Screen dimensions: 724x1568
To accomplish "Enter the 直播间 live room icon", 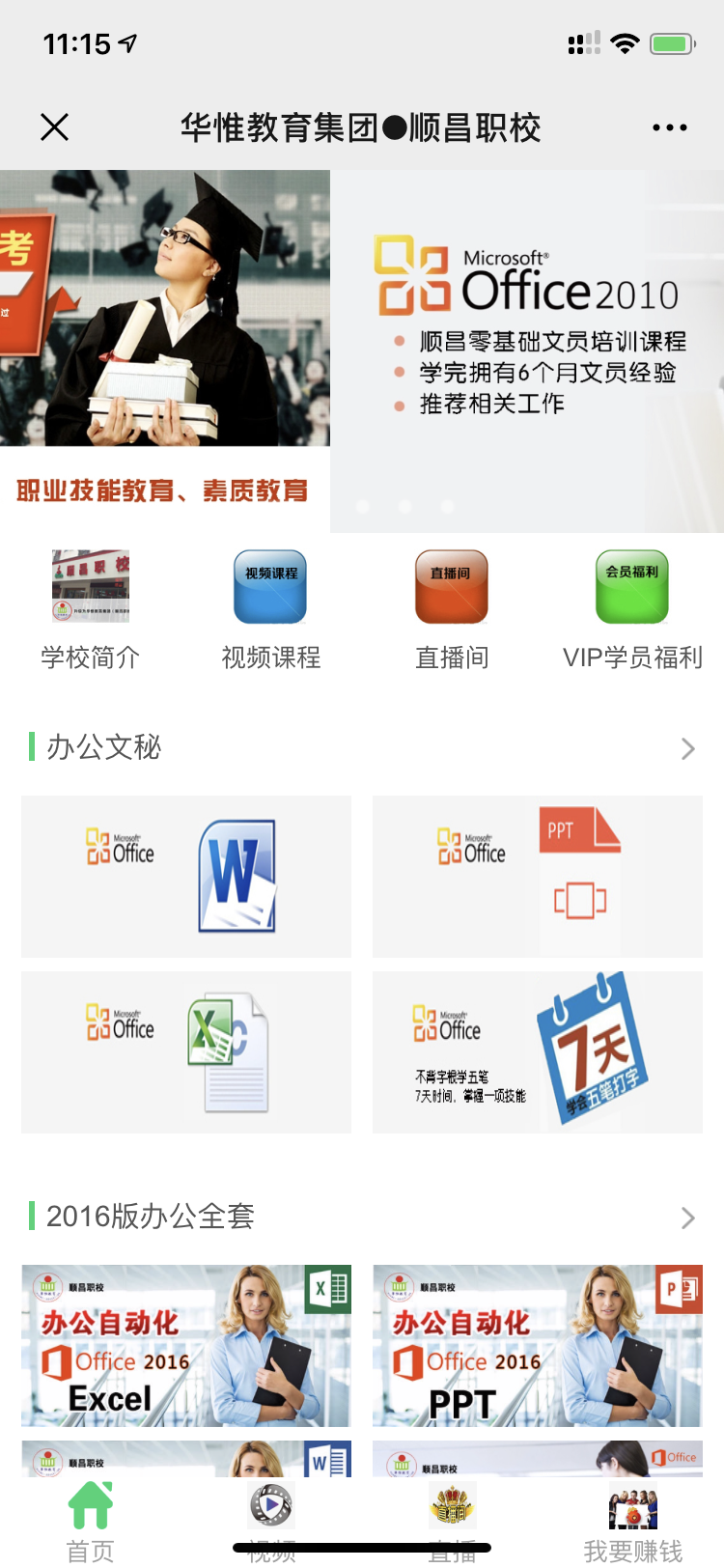I will 451,586.
